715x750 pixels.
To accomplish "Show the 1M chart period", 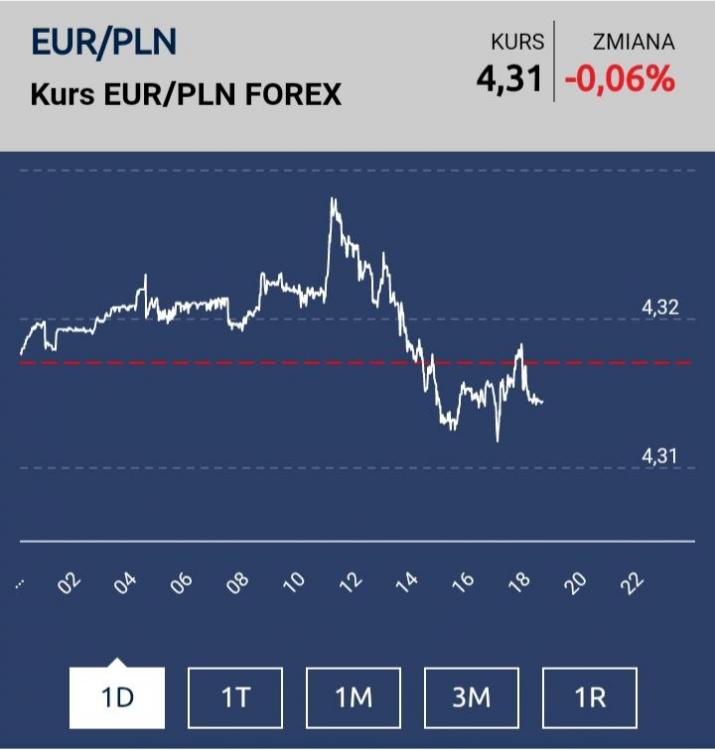I will tap(353, 697).
